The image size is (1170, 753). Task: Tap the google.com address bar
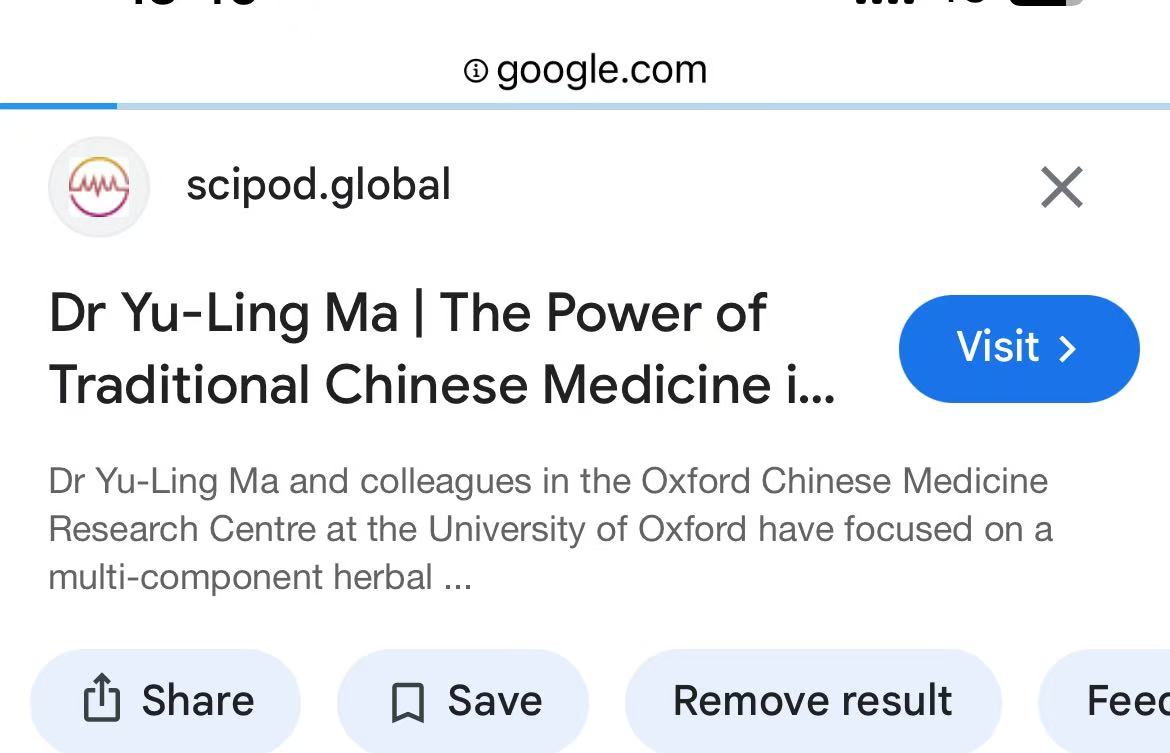(585, 70)
